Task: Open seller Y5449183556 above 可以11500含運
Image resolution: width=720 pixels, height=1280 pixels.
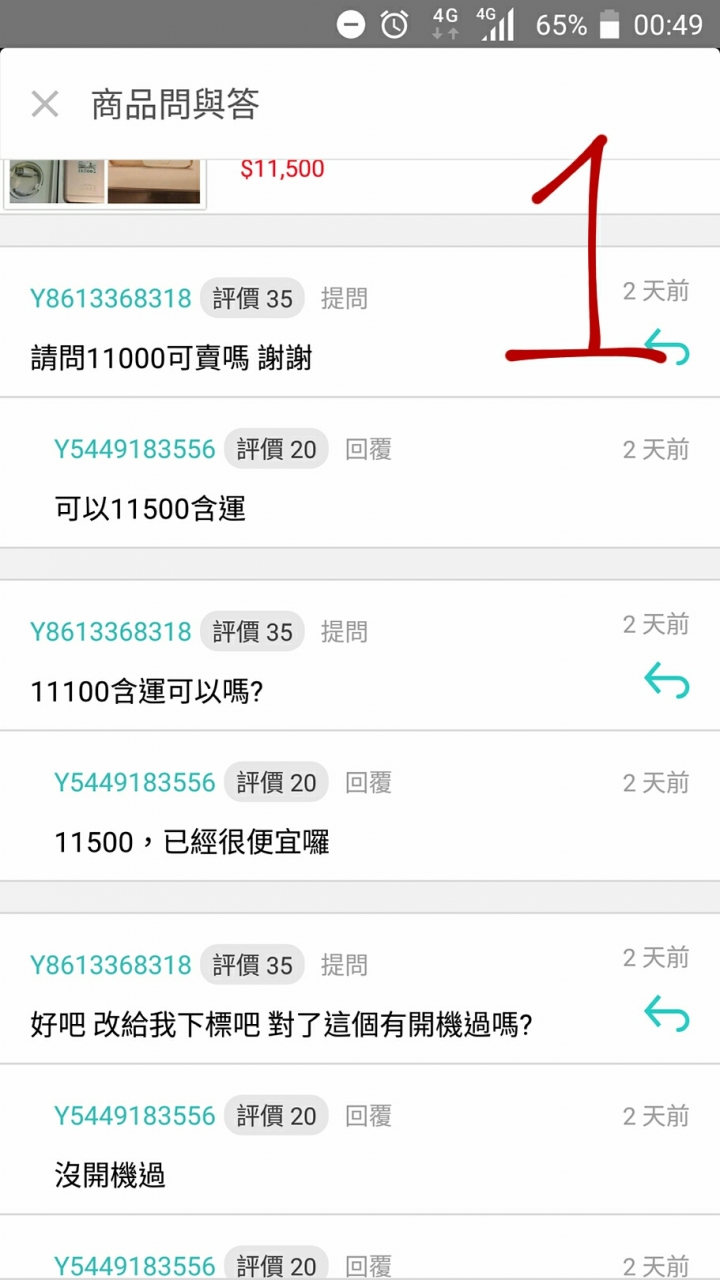Action: point(134,450)
